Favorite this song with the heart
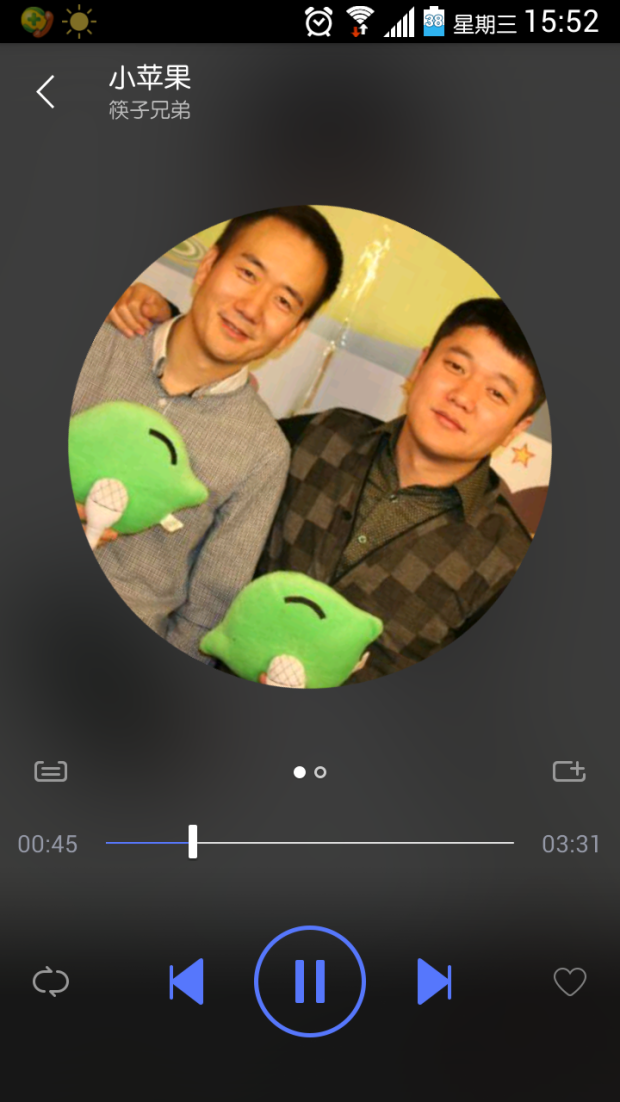The width and height of the screenshot is (620, 1102). click(x=570, y=982)
